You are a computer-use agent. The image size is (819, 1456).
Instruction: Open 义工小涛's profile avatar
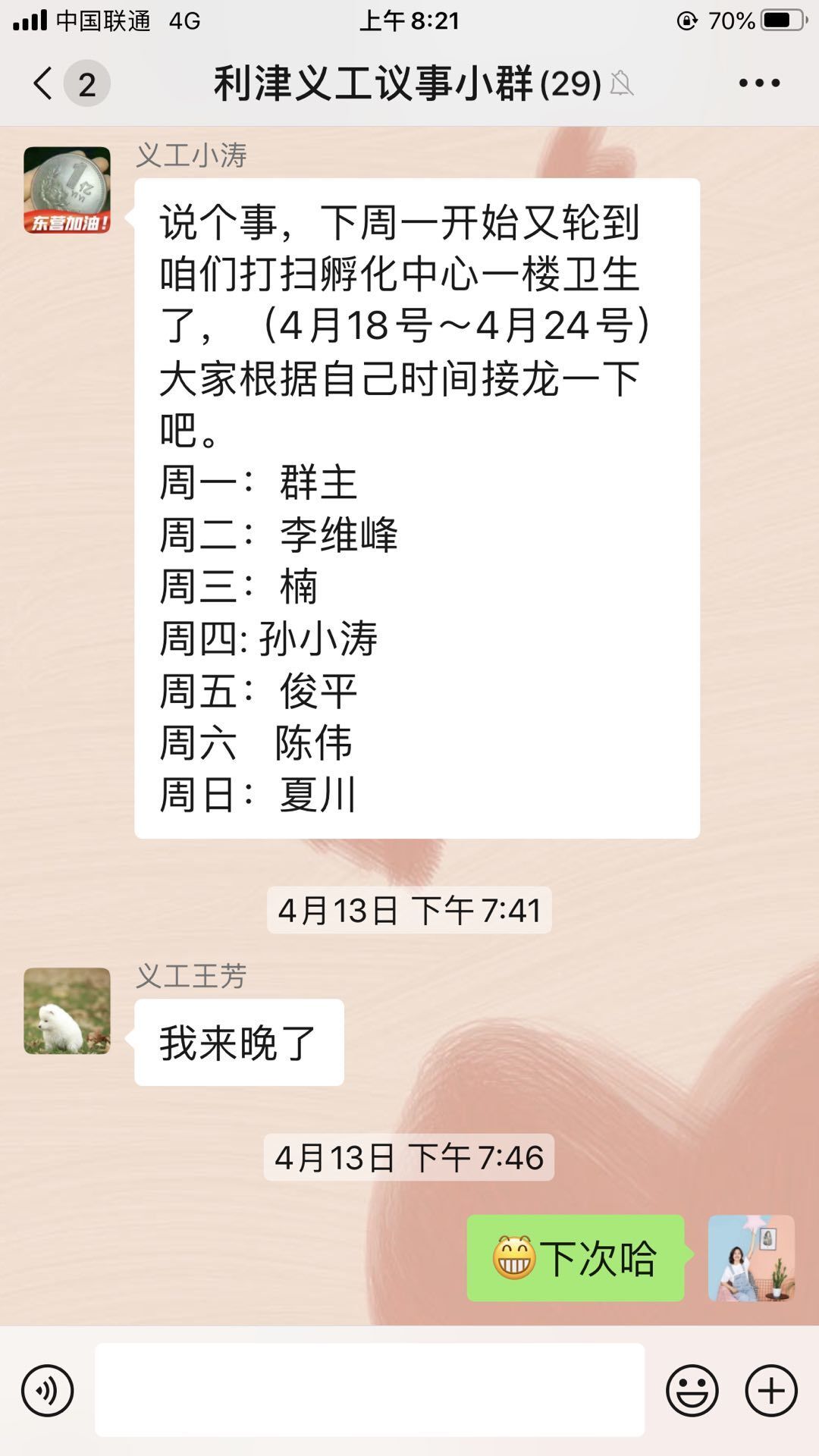pos(67,190)
